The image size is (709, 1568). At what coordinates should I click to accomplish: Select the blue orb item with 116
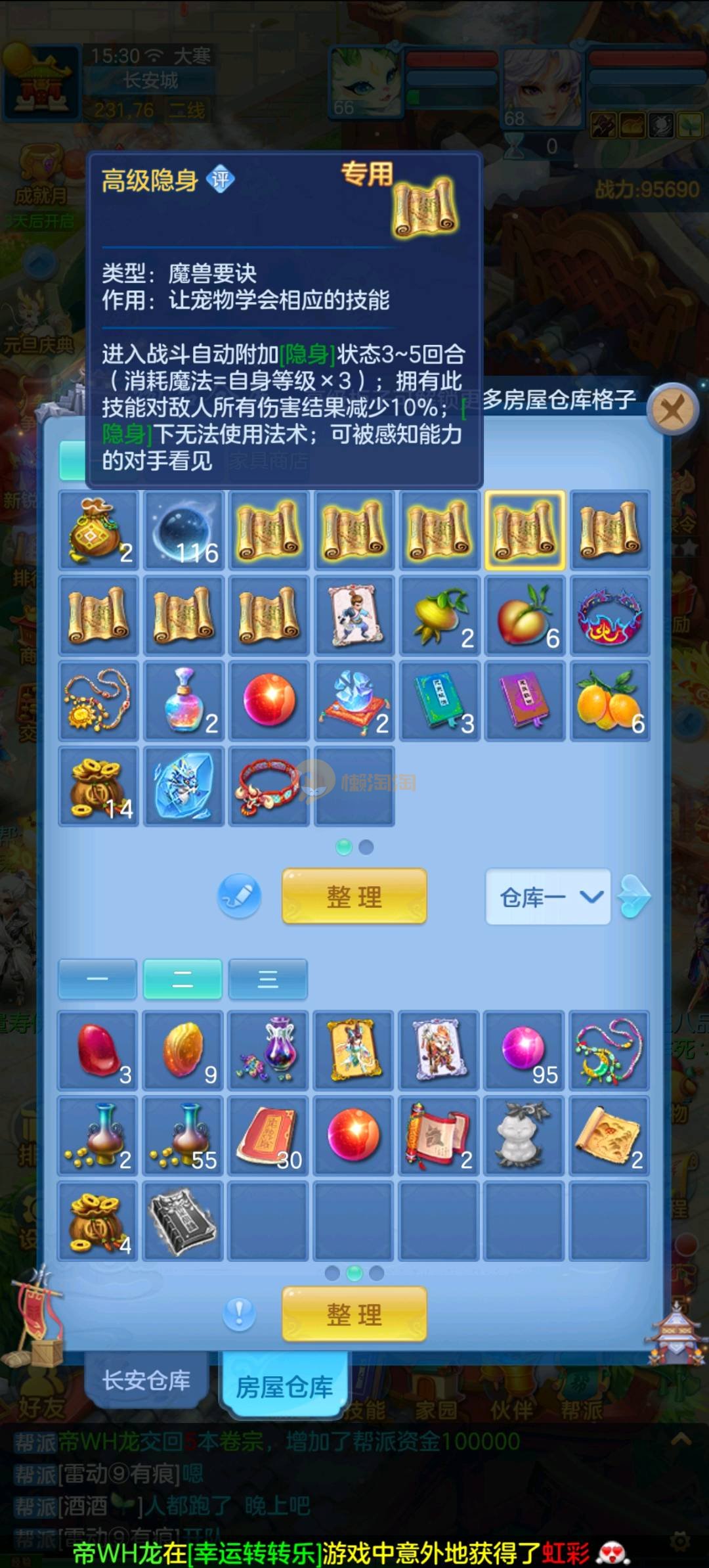183,531
